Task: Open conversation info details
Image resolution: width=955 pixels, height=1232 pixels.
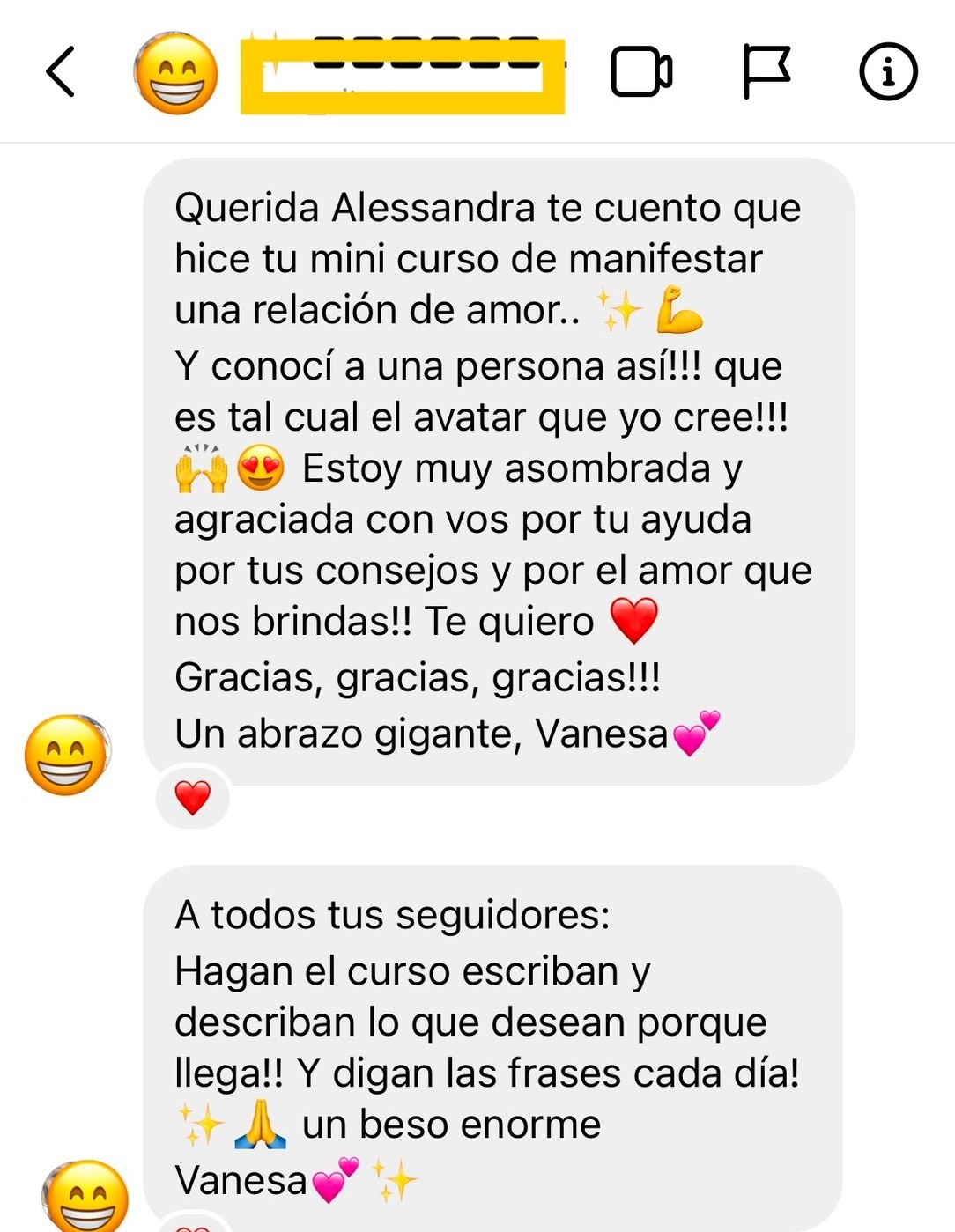Action: [888, 72]
